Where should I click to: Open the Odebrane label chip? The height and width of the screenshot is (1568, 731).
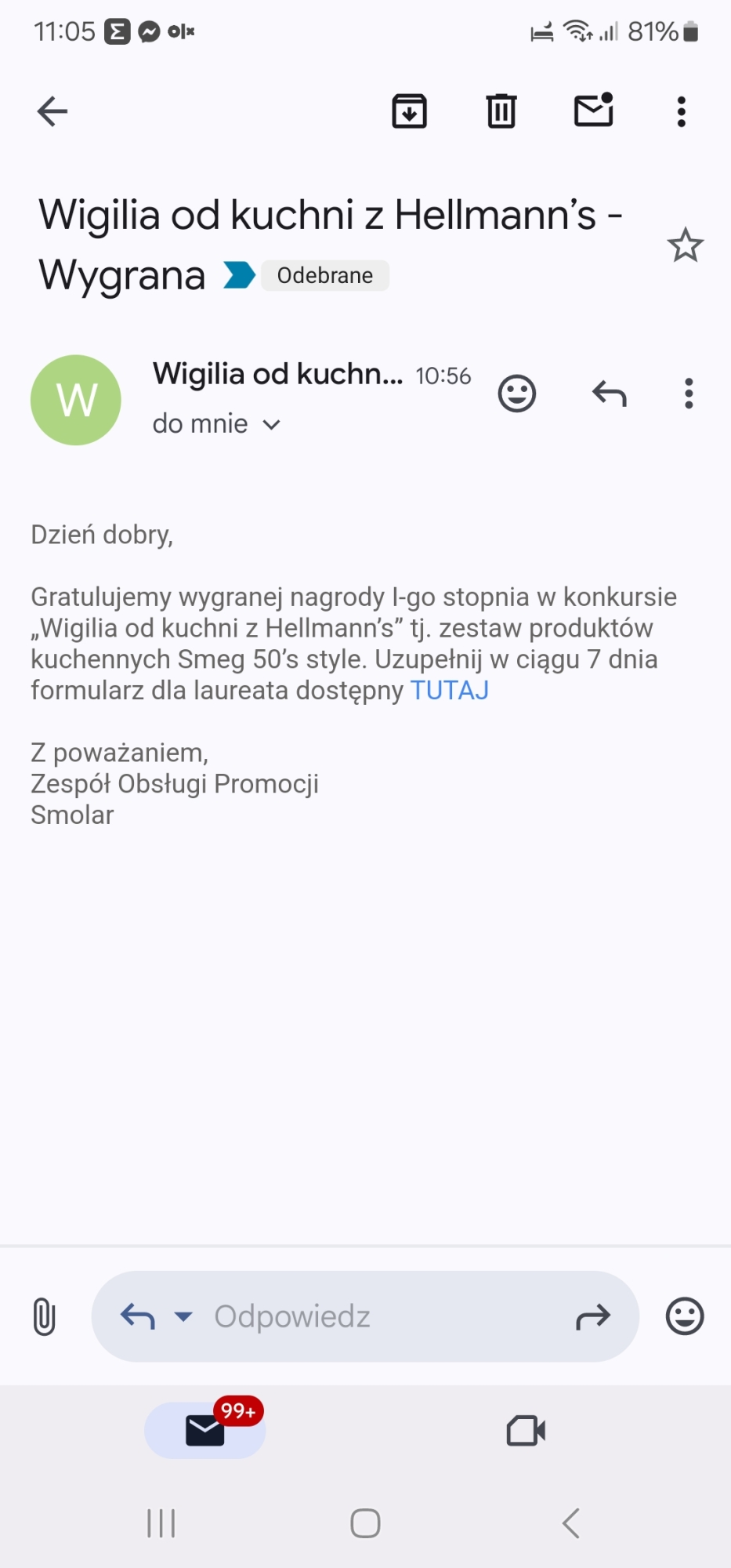[324, 276]
